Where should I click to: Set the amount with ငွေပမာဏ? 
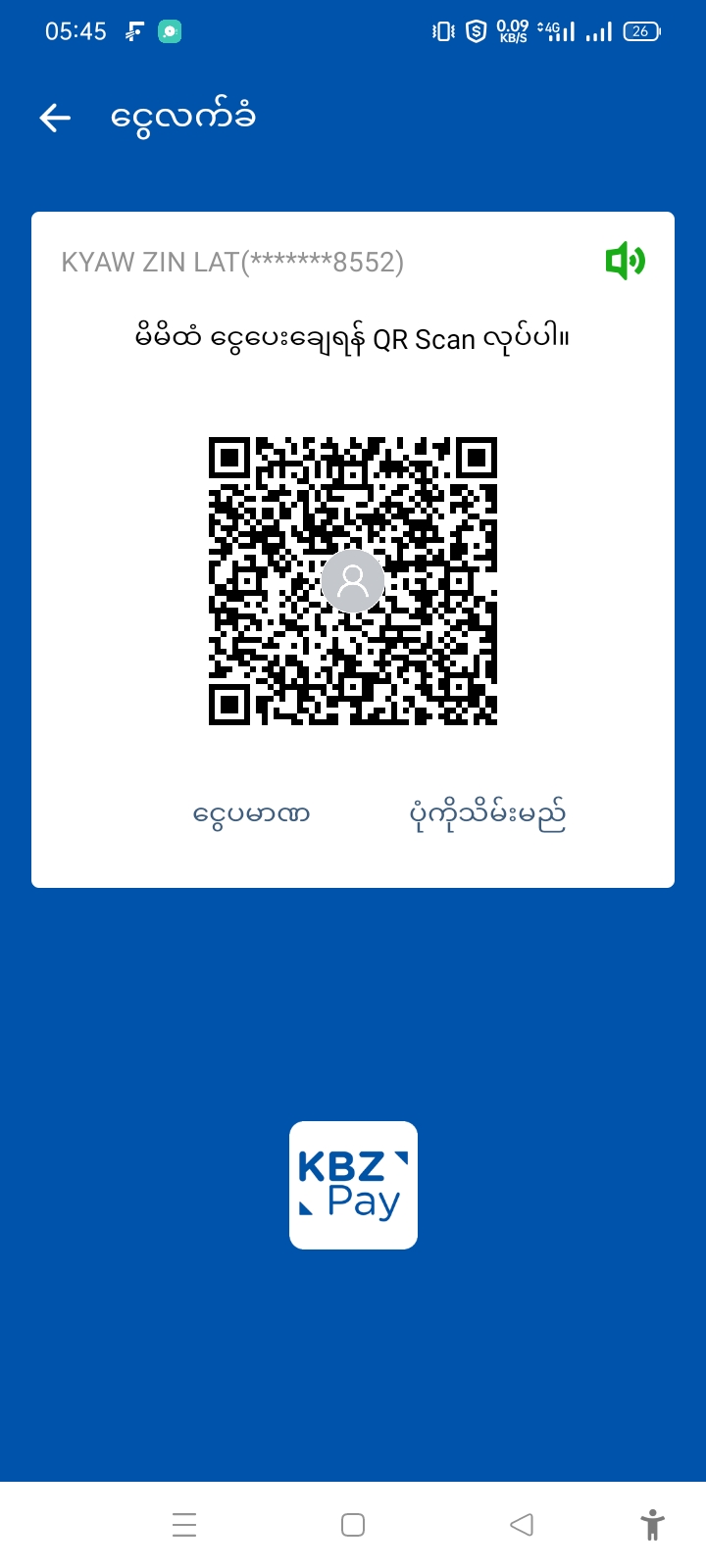pyautogui.click(x=252, y=814)
